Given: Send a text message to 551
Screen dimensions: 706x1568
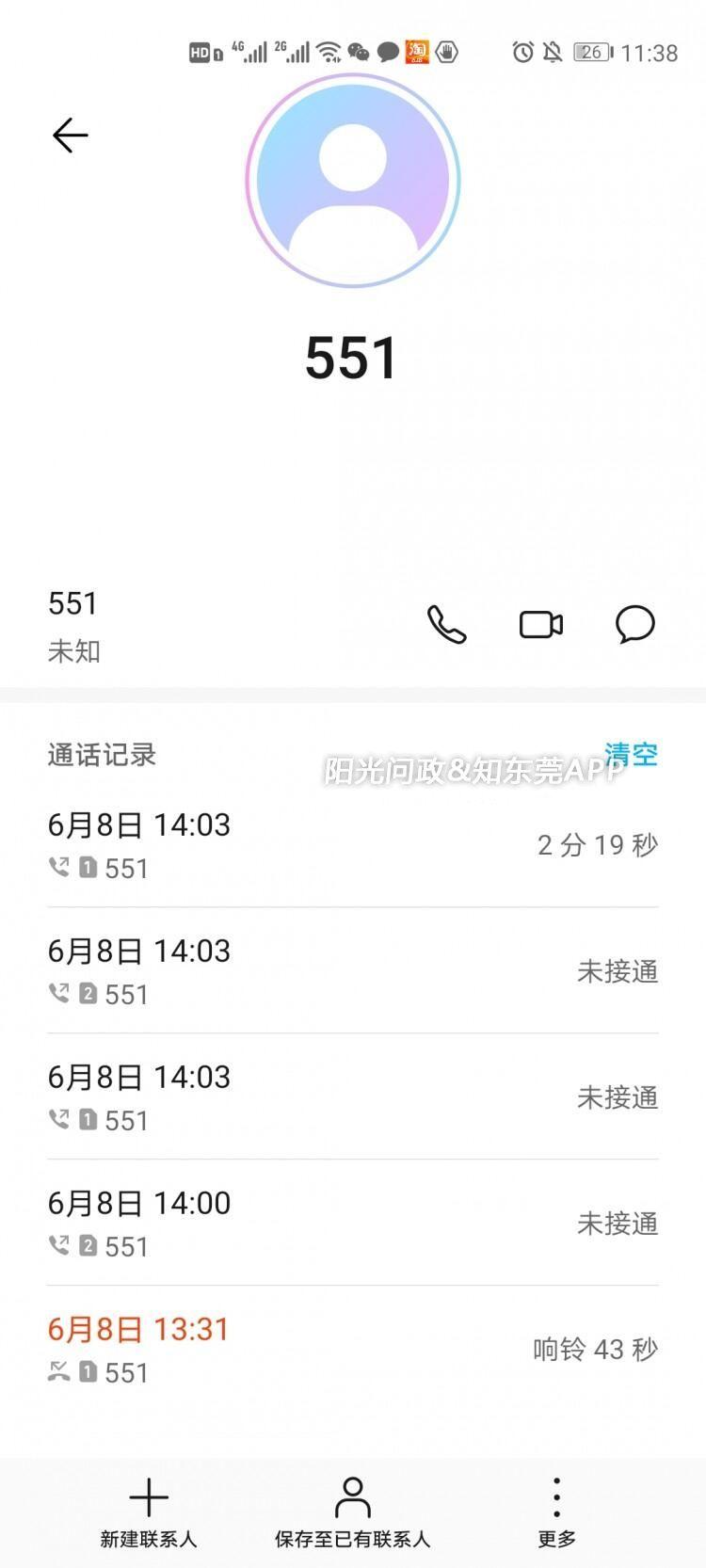Looking at the screenshot, I should click(635, 624).
